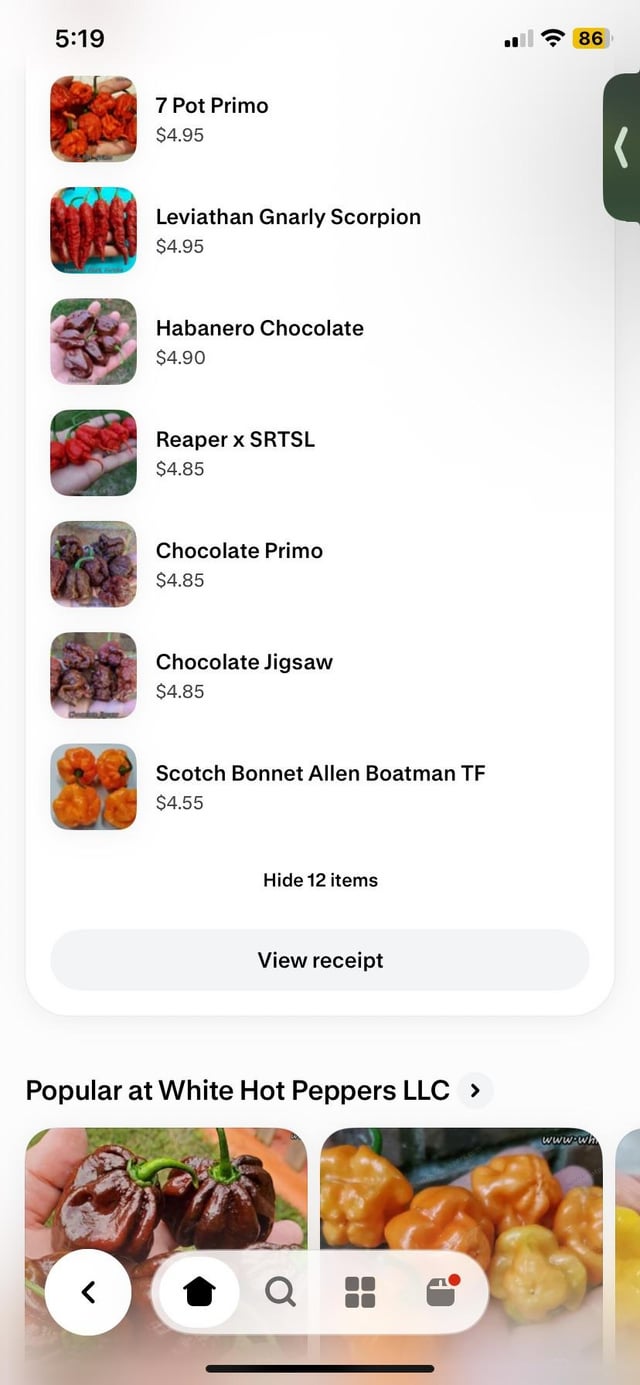The height and width of the screenshot is (1385, 640).
Task: Switch to the Home tab
Action: tap(200, 1292)
